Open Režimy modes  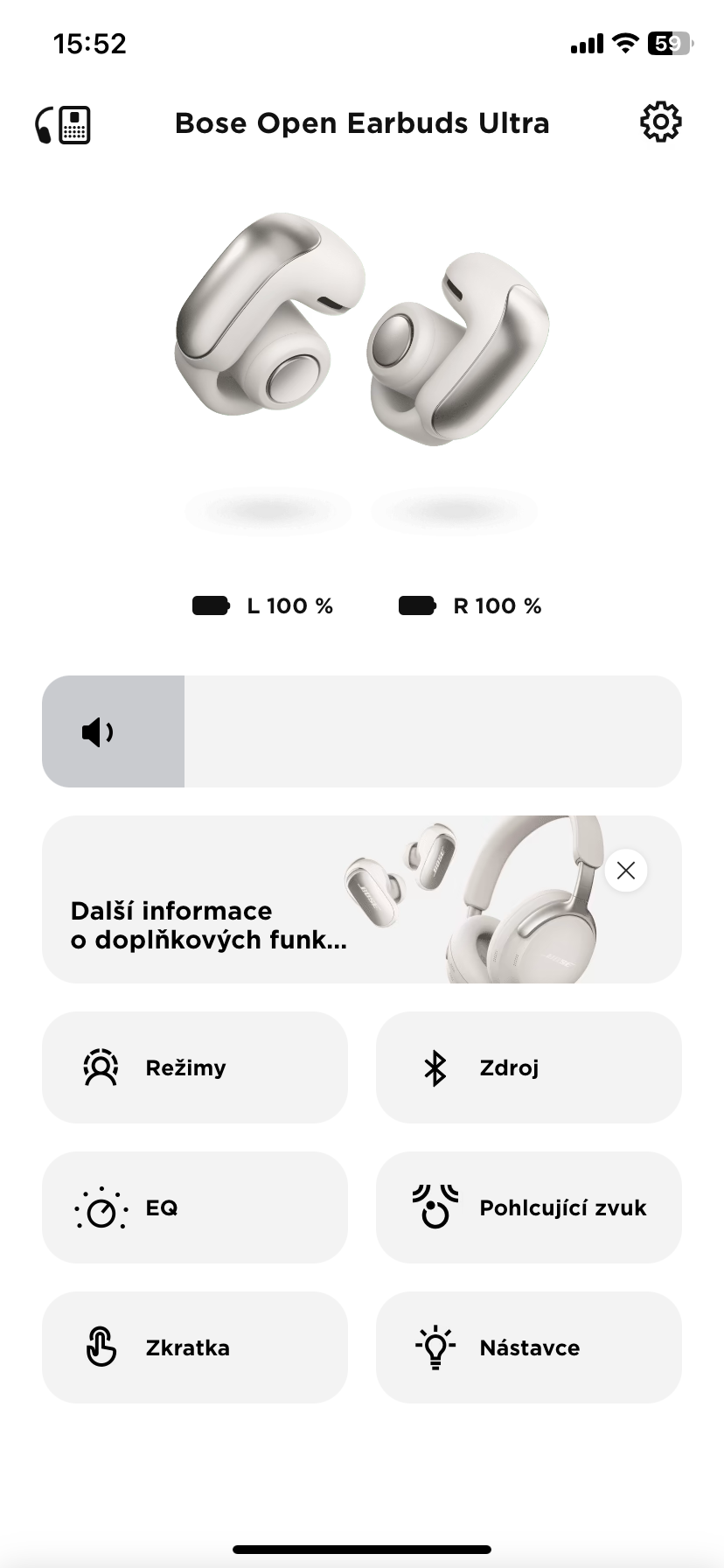tap(195, 1067)
